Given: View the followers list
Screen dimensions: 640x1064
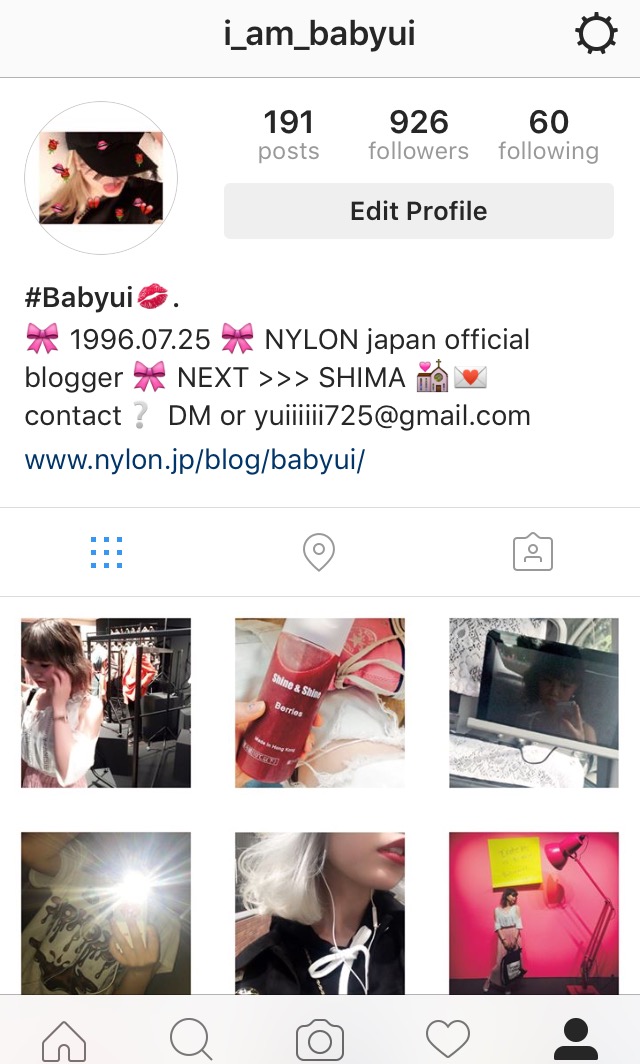Looking at the screenshot, I should (x=418, y=135).
